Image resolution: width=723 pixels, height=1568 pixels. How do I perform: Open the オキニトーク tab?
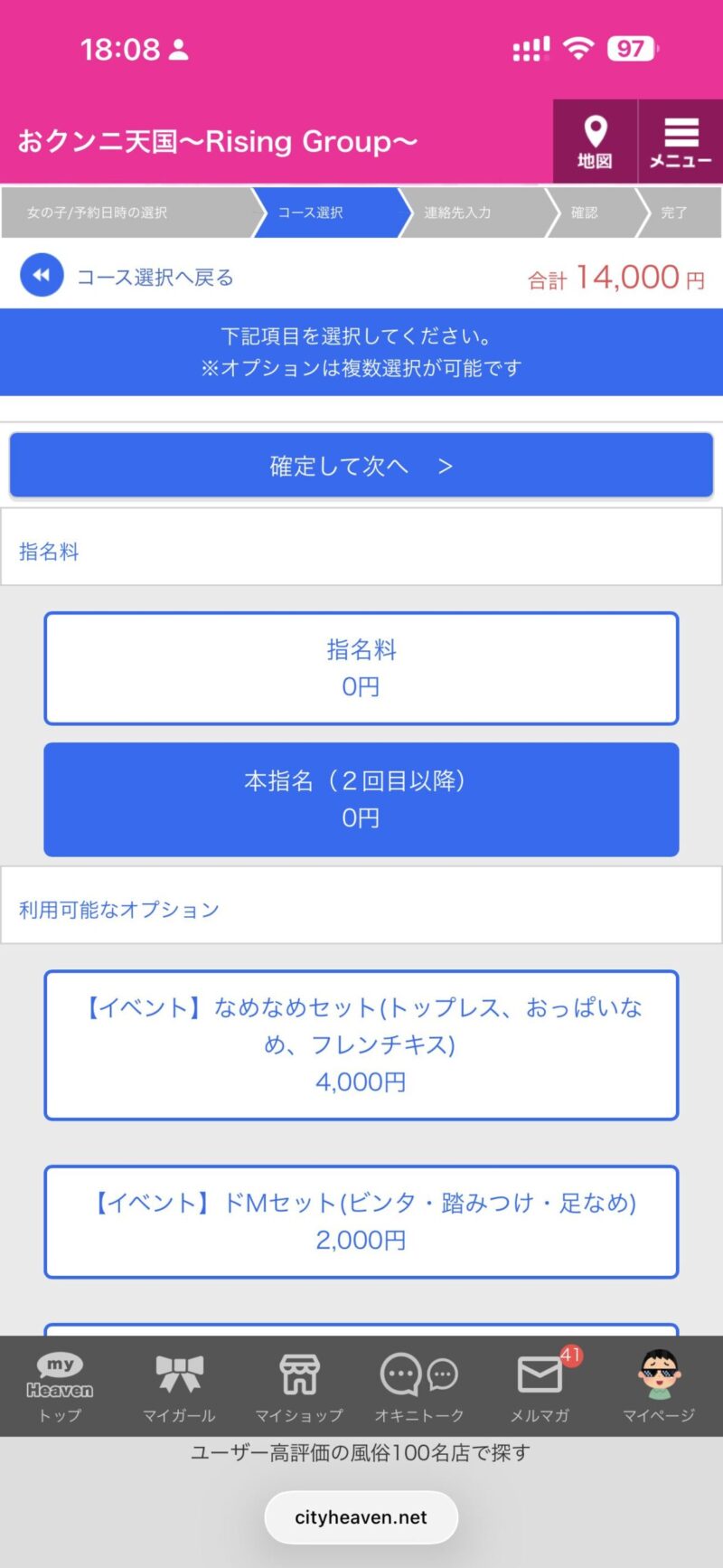point(419,1388)
